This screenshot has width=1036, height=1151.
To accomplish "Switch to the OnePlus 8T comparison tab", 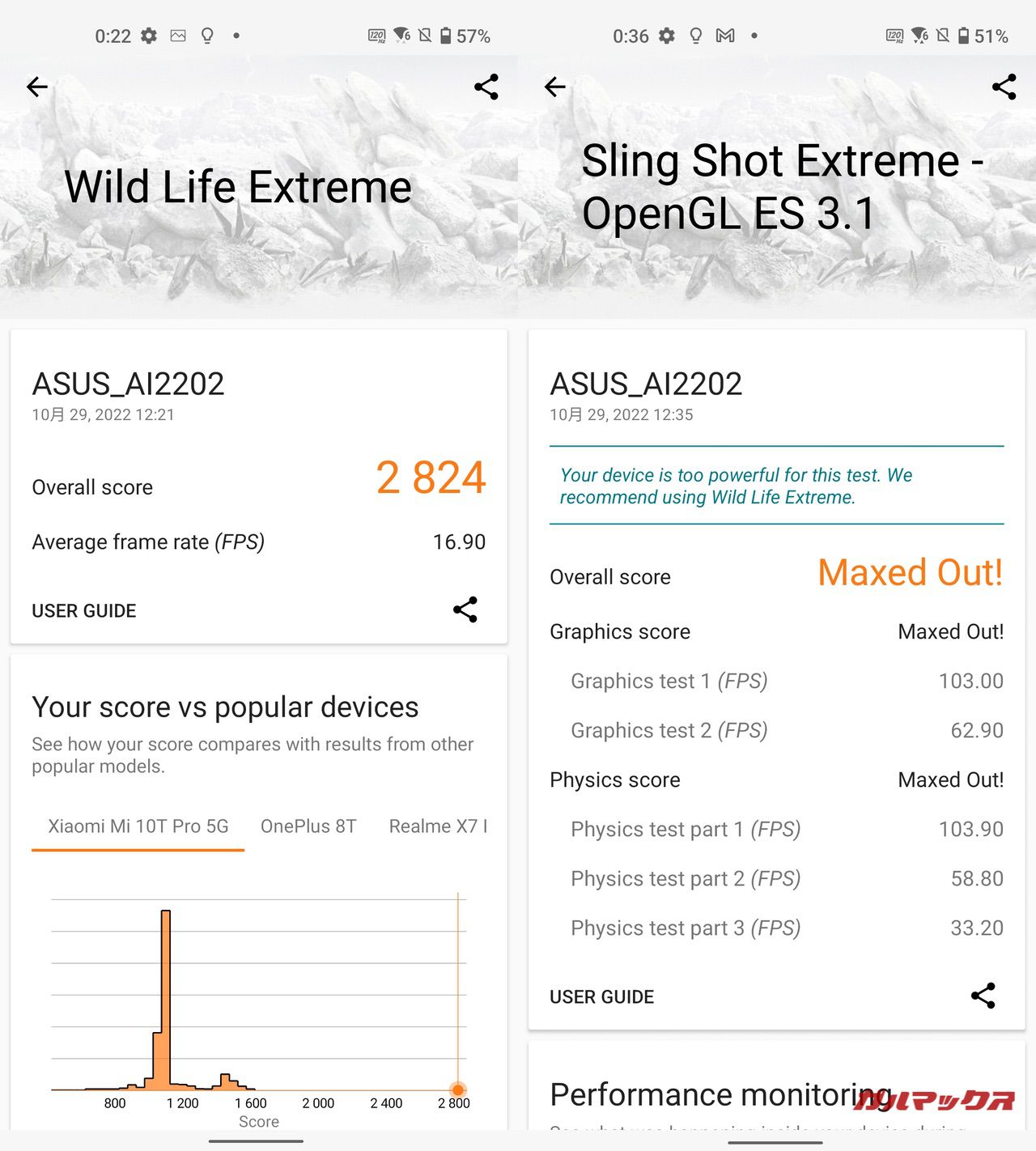I will pyautogui.click(x=308, y=826).
